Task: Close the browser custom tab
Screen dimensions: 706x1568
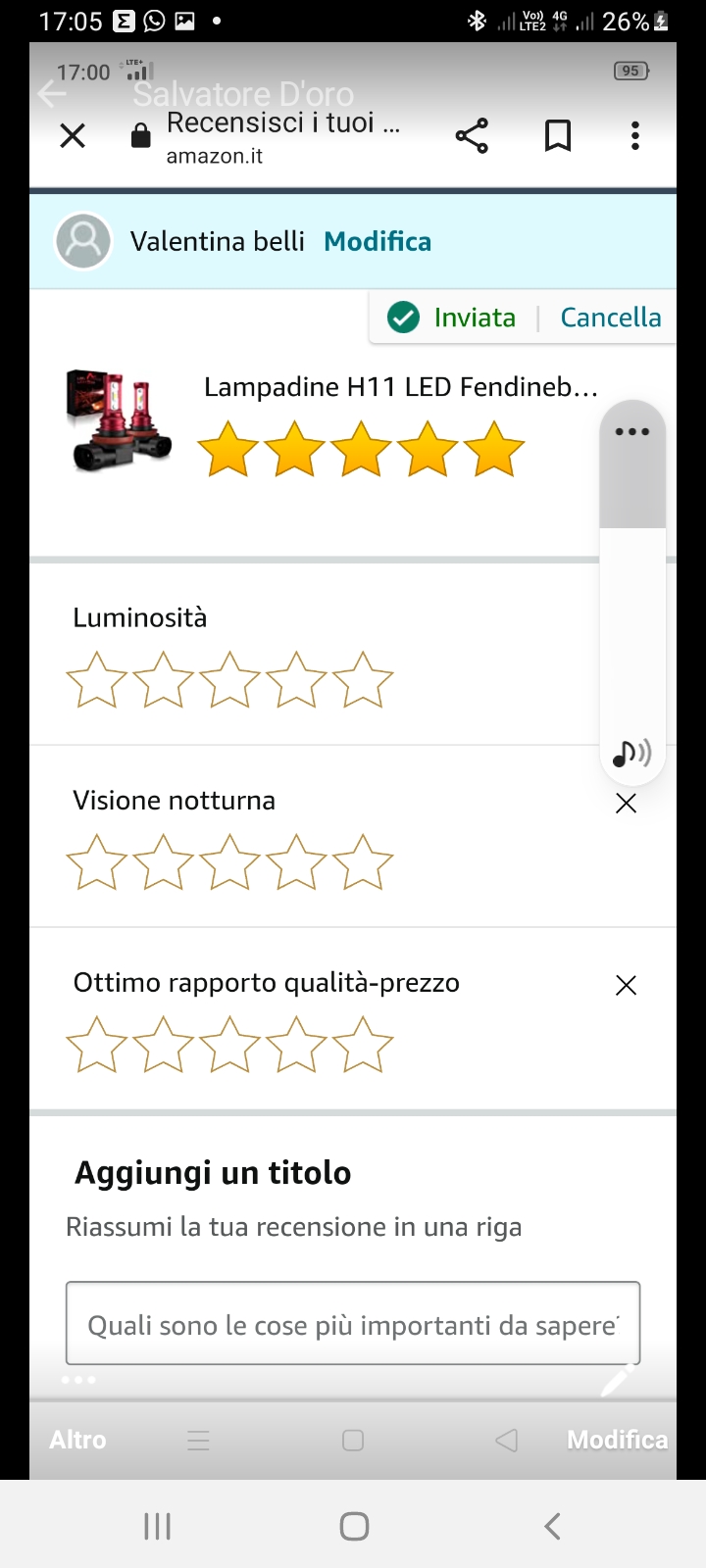Action: coord(73,135)
